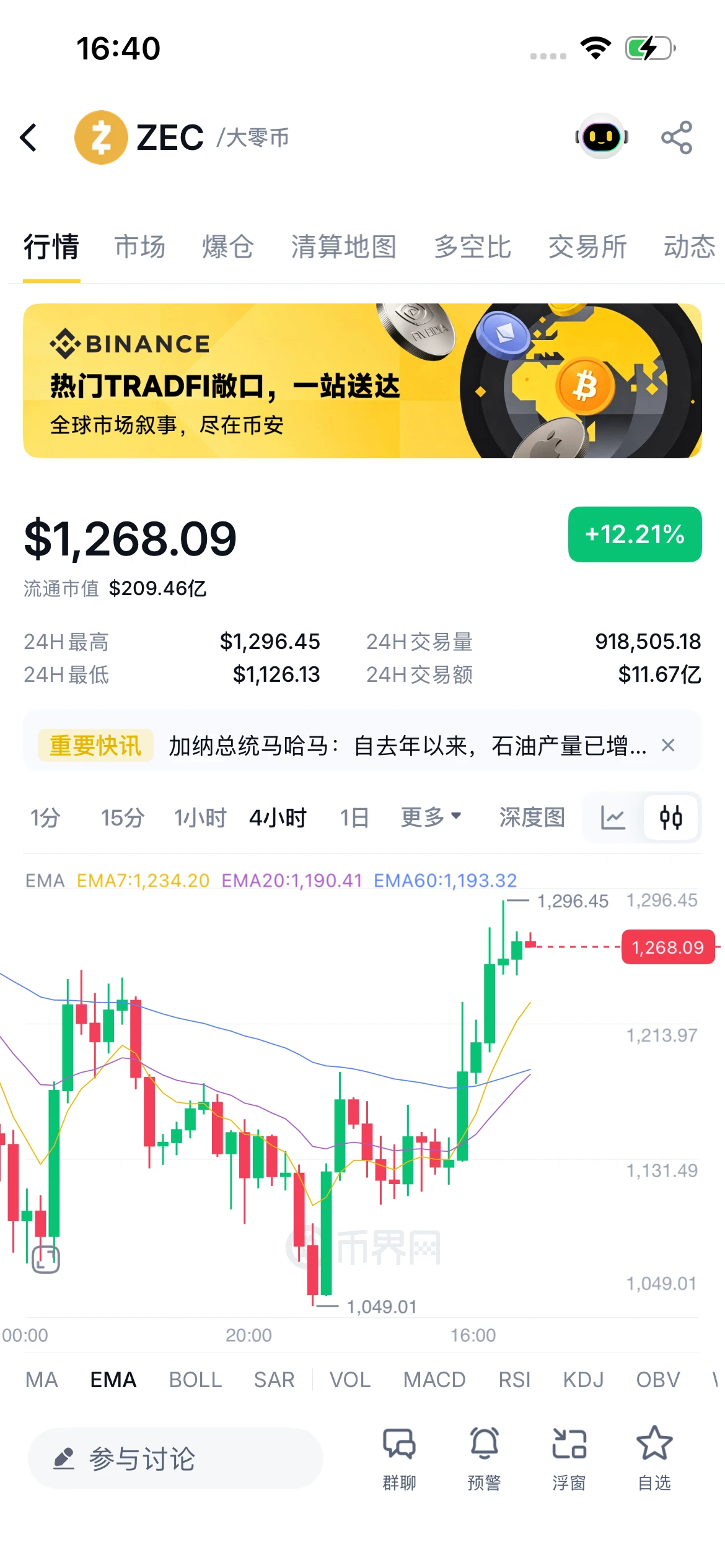
Task: Dismiss the 重要快讯 news ticker
Action: point(668,745)
